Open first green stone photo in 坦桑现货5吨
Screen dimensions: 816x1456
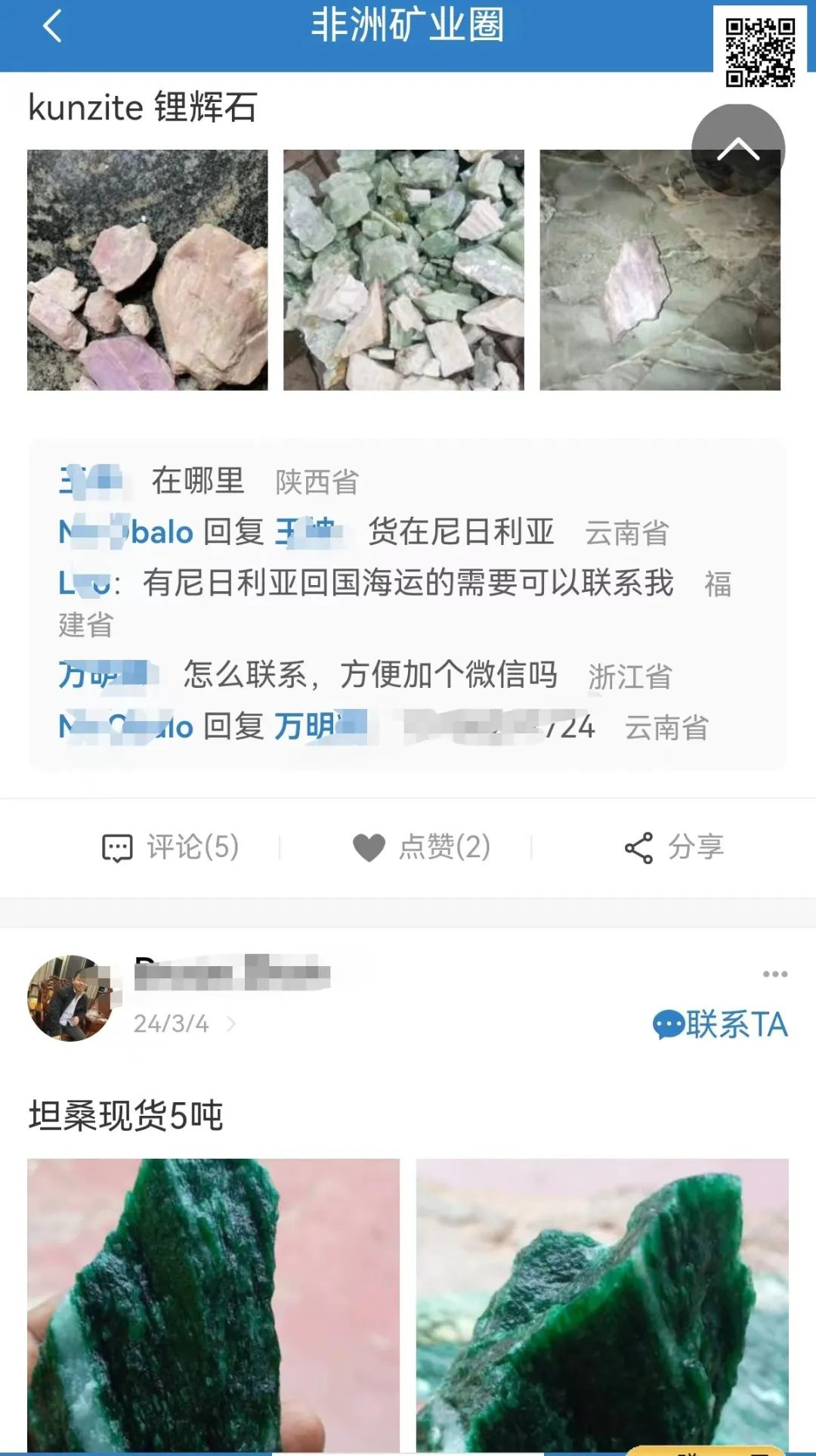tap(213, 1304)
